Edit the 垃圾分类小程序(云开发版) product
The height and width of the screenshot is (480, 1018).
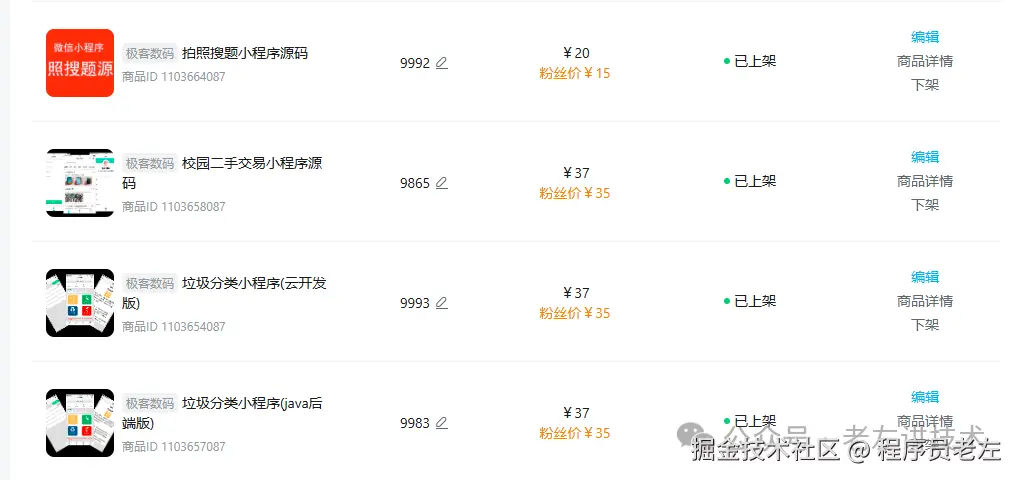pyautogui.click(x=925, y=277)
